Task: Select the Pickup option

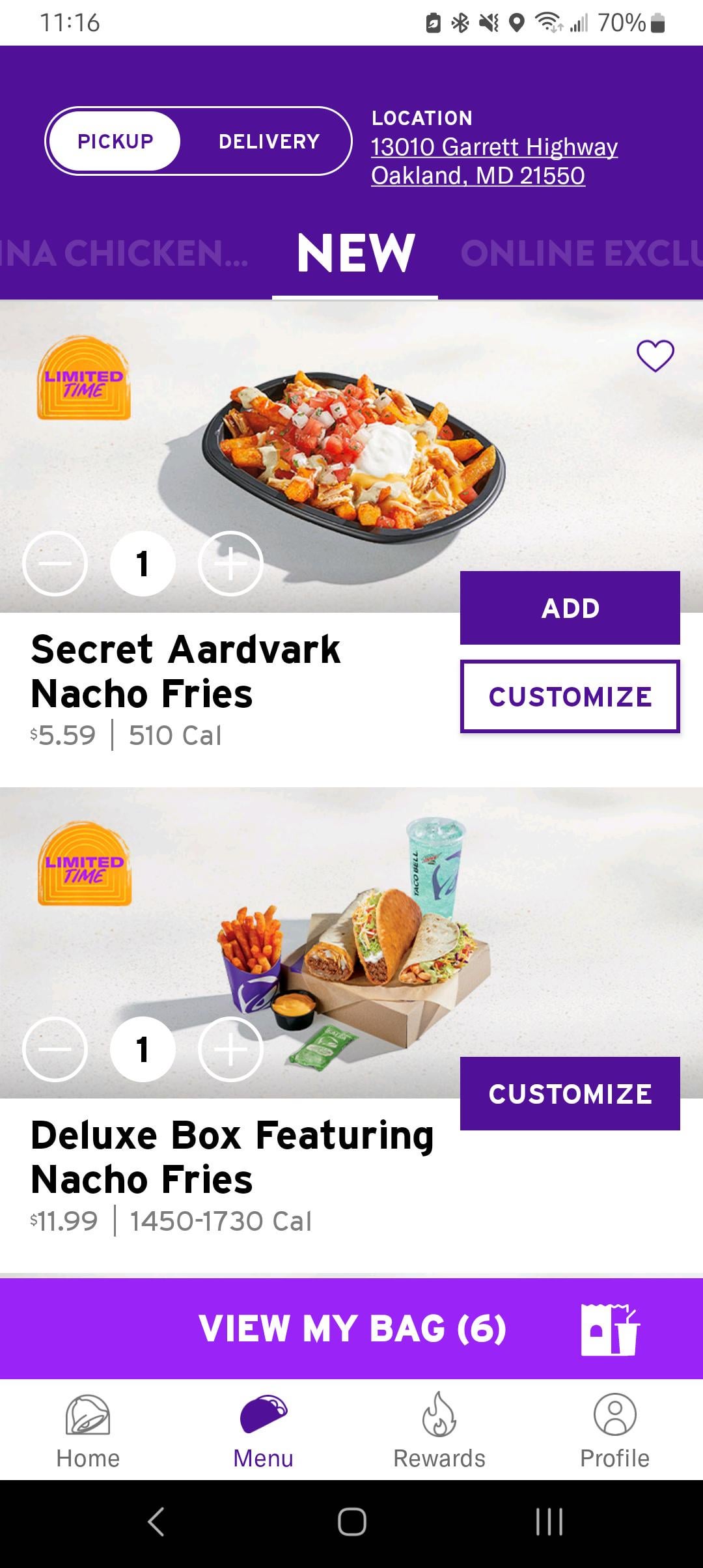Action: 115,141
